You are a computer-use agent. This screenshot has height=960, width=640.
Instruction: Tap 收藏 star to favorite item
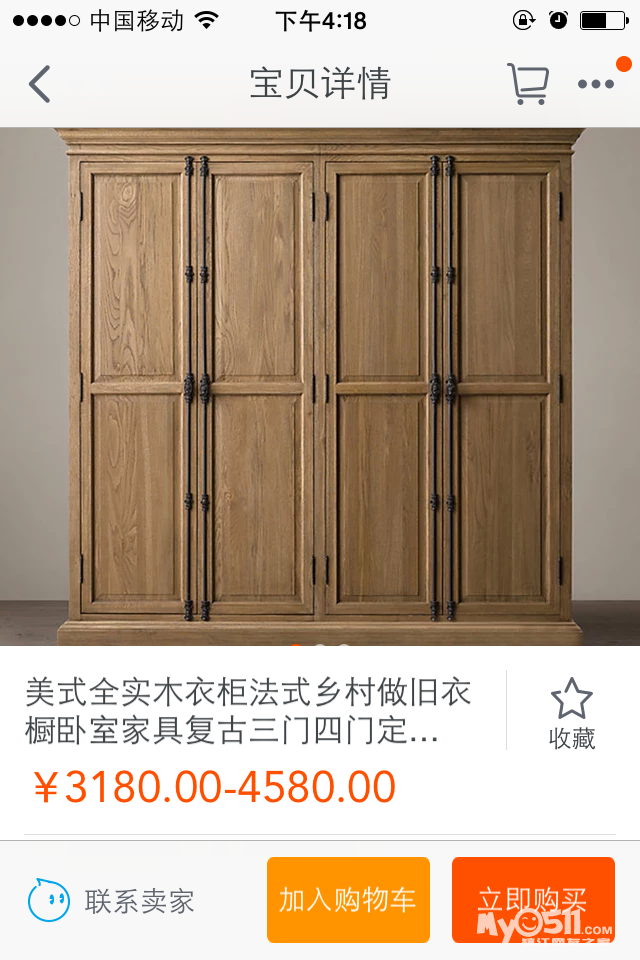[572, 713]
